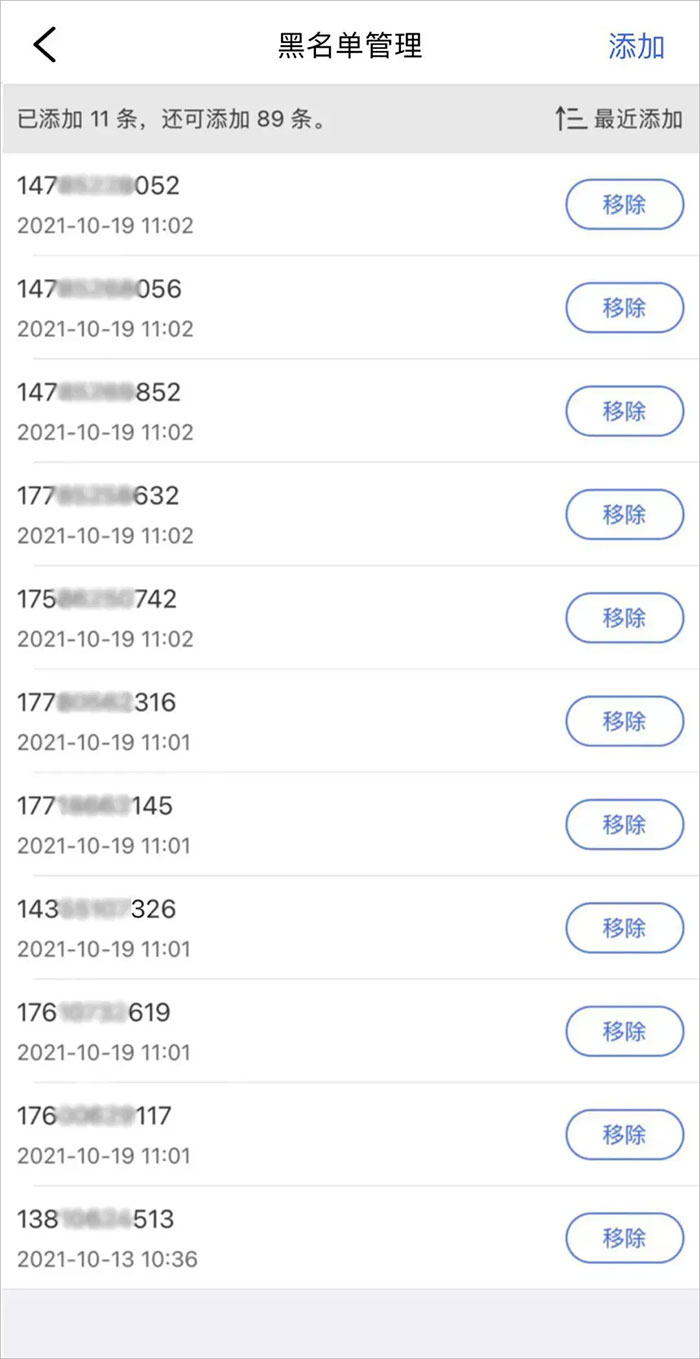Remove the number ending in 117
Viewport: 700px width, 1359px height.
[625, 1135]
